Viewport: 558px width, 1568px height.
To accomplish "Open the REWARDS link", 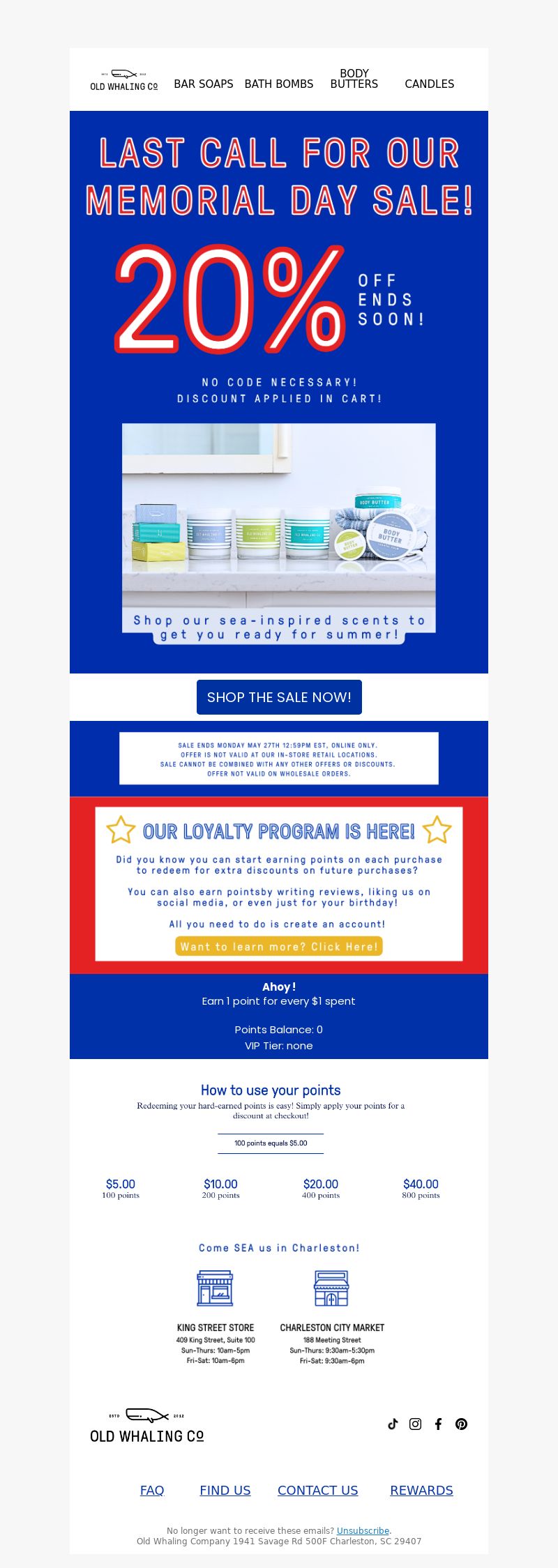I will click(x=421, y=1490).
